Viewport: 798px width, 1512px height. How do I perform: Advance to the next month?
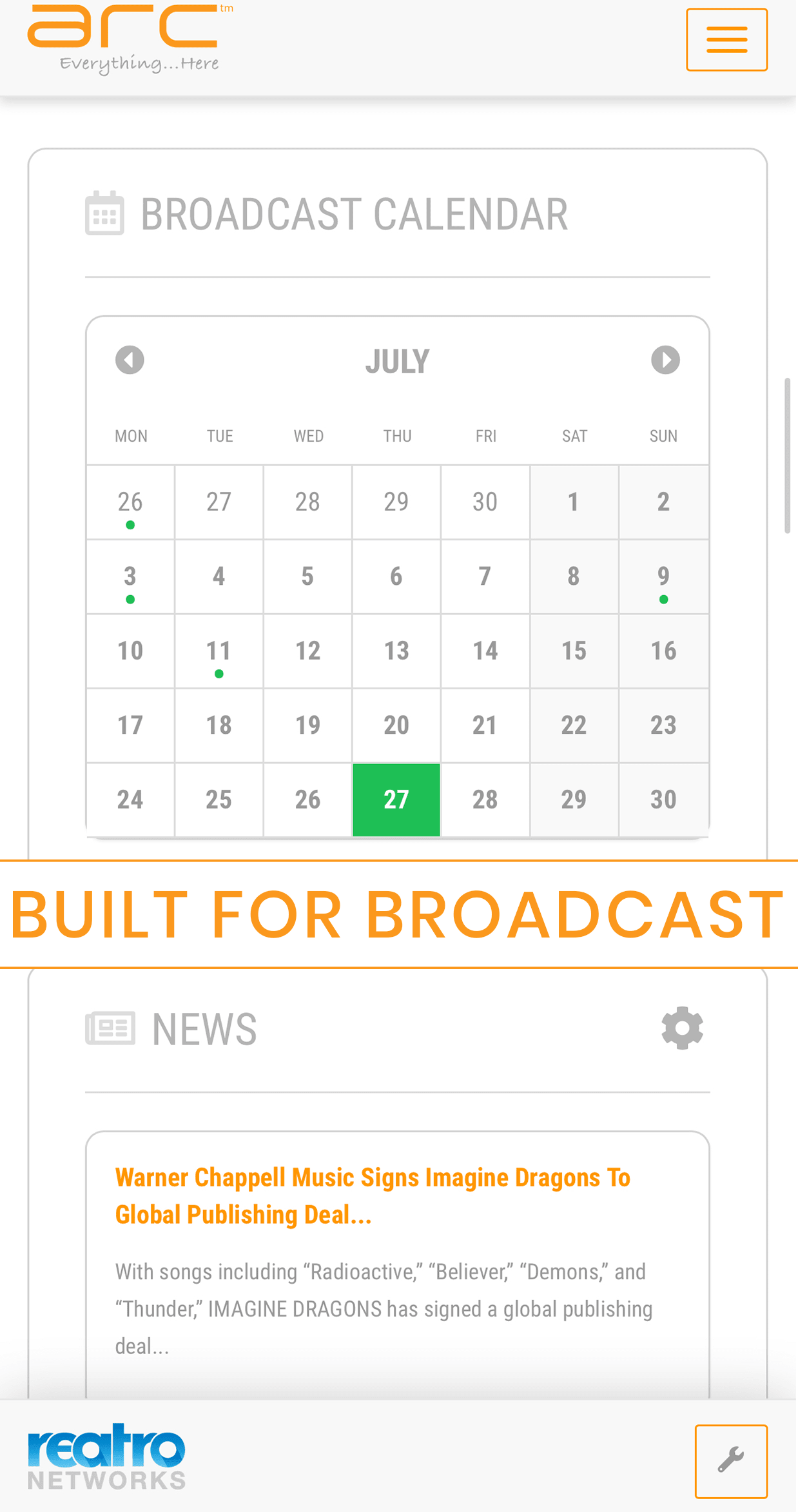665,360
